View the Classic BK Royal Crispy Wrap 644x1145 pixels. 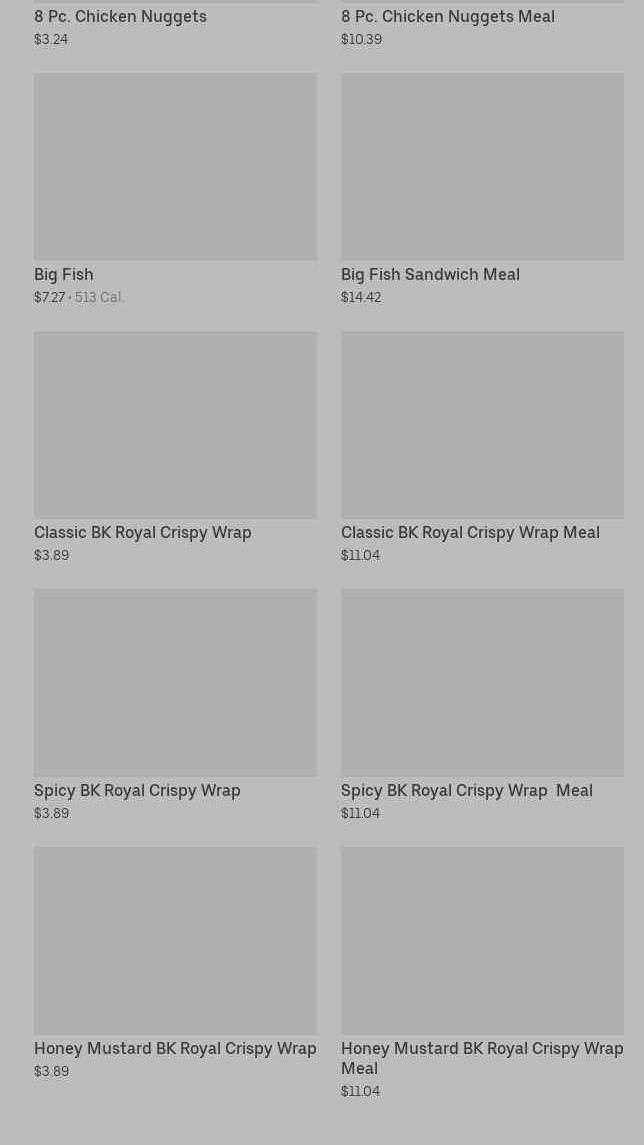click(x=175, y=425)
